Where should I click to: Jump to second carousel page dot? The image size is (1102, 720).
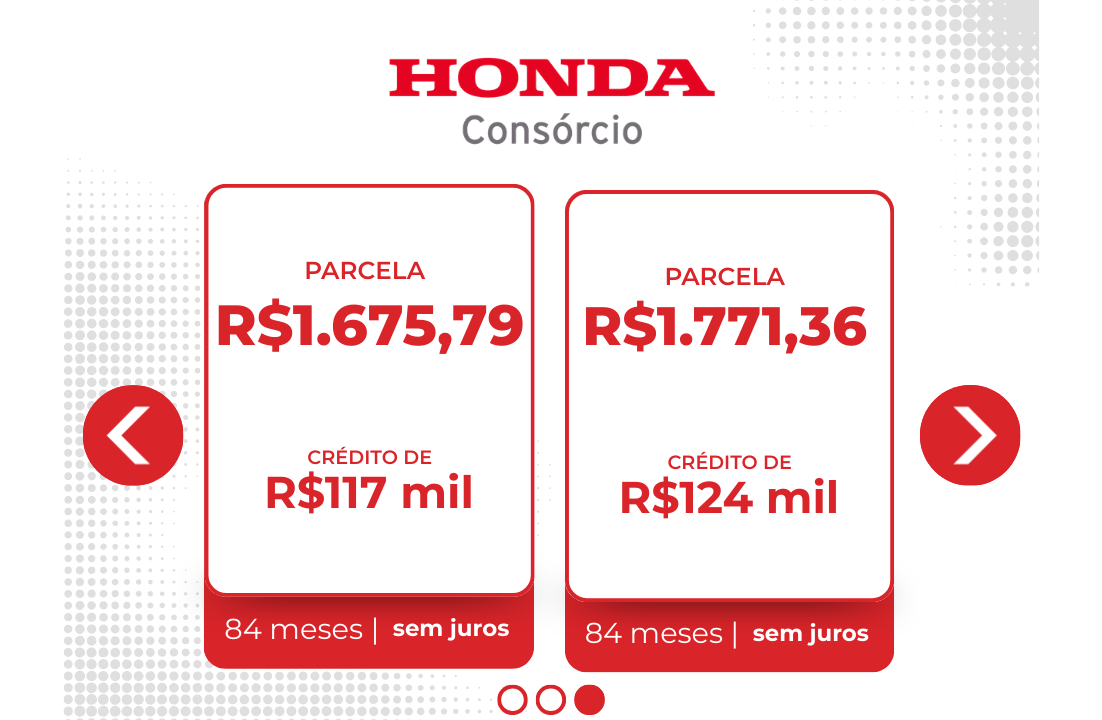click(x=550, y=699)
